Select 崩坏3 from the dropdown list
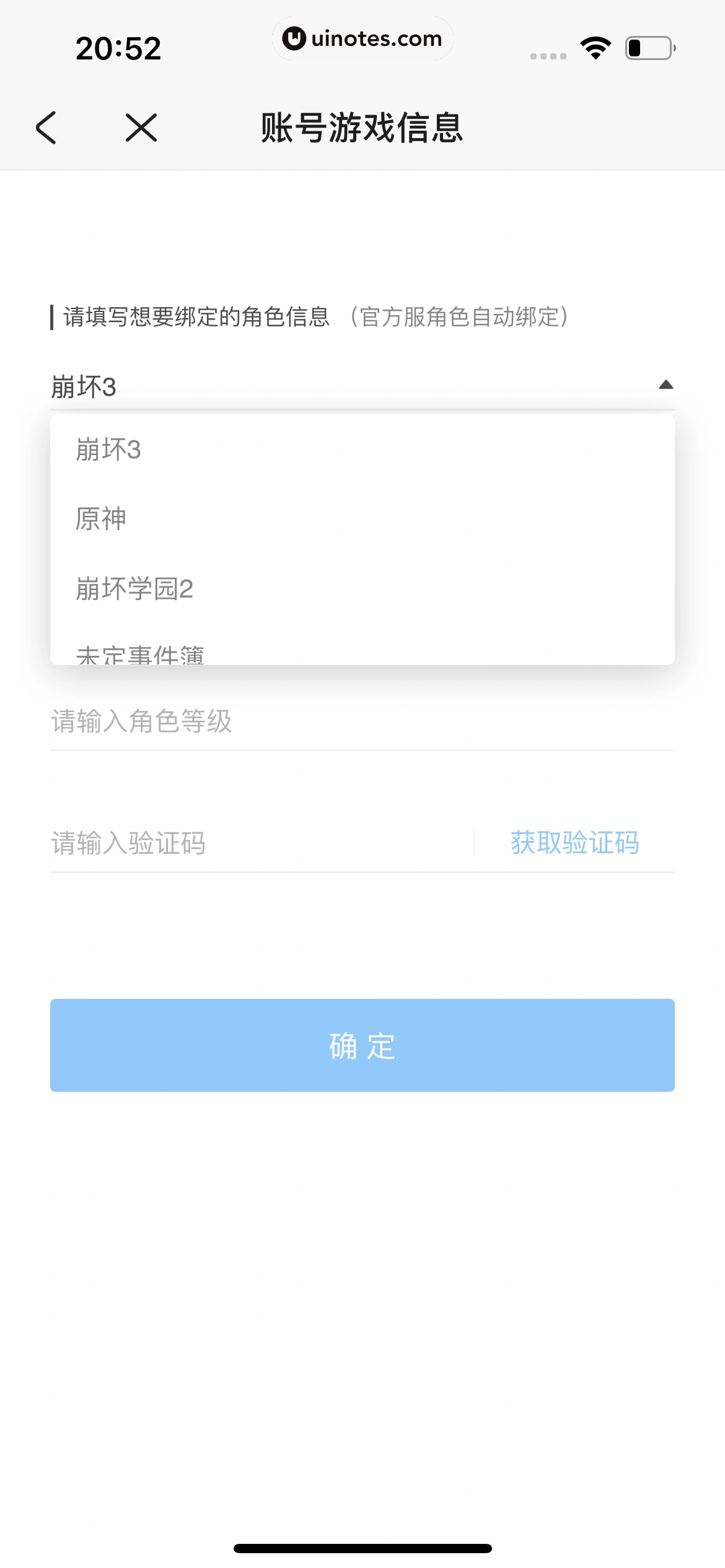725x1568 pixels. (108, 450)
